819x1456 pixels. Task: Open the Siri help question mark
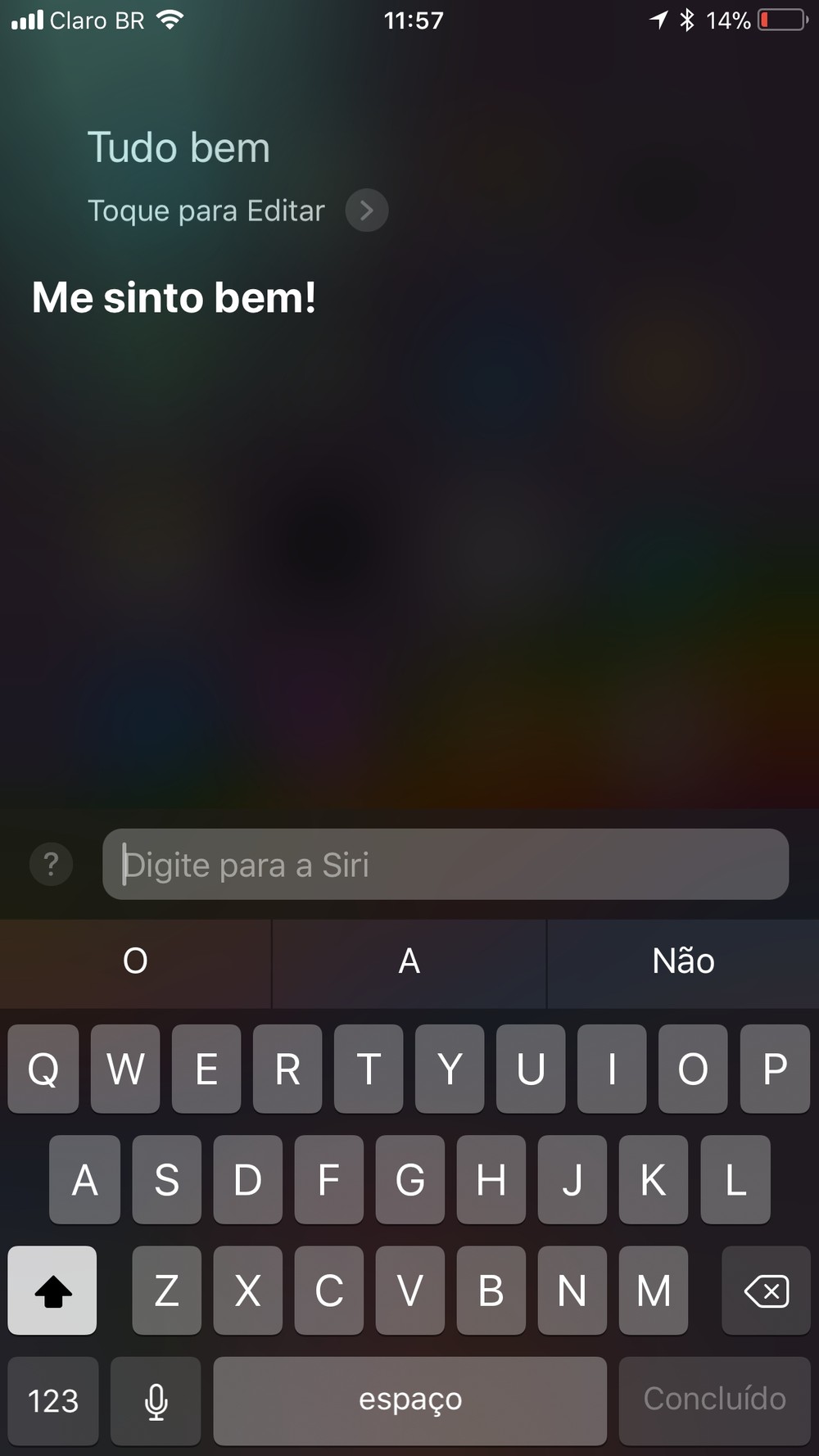click(51, 864)
